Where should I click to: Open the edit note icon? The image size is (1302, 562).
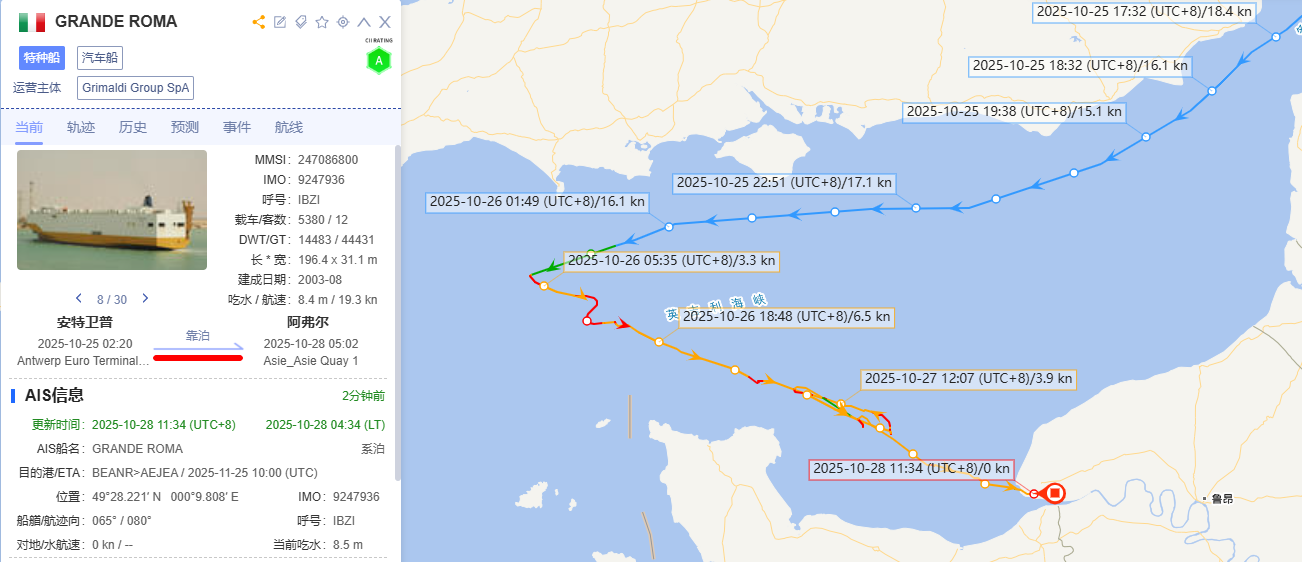point(280,22)
